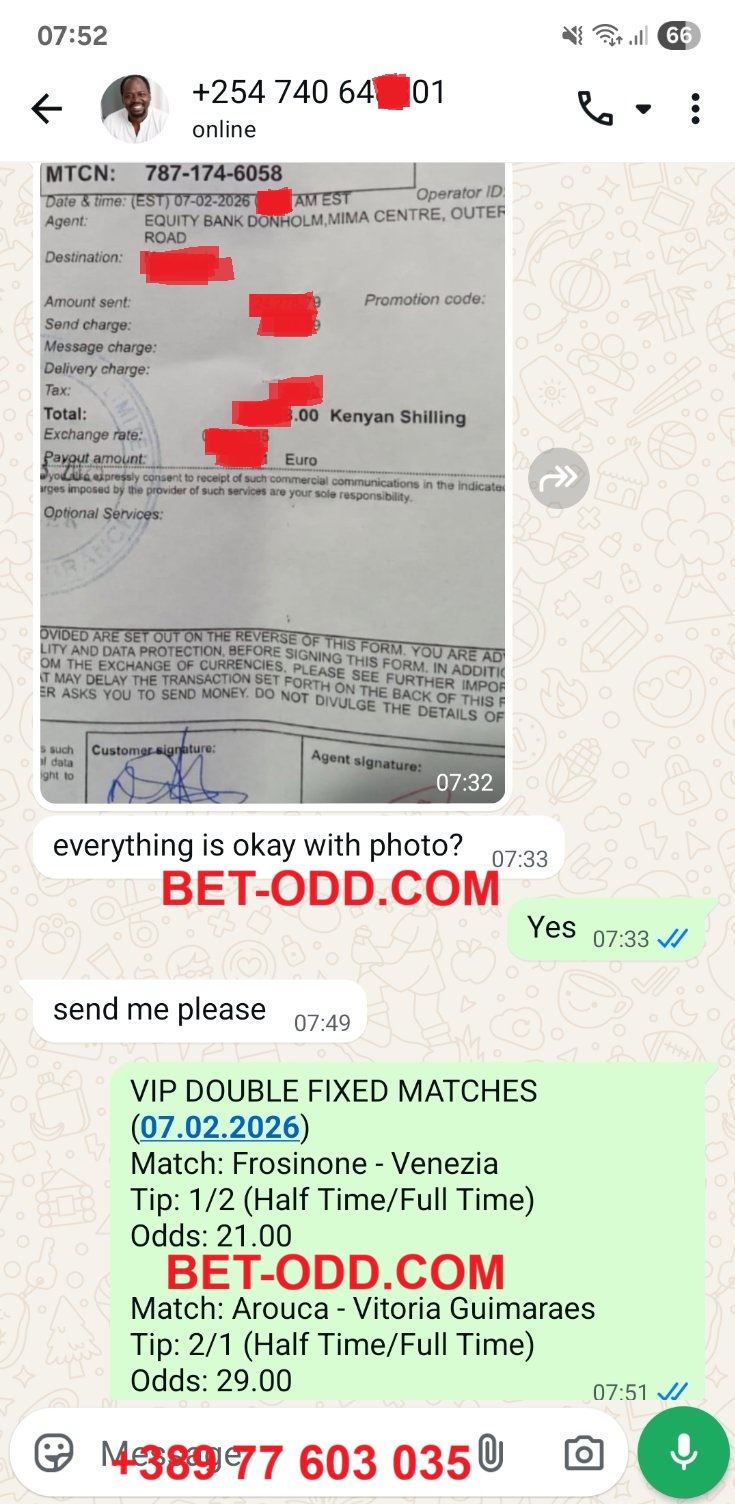735x1504 pixels.
Task: Start a call with this contact
Action: pos(596,109)
